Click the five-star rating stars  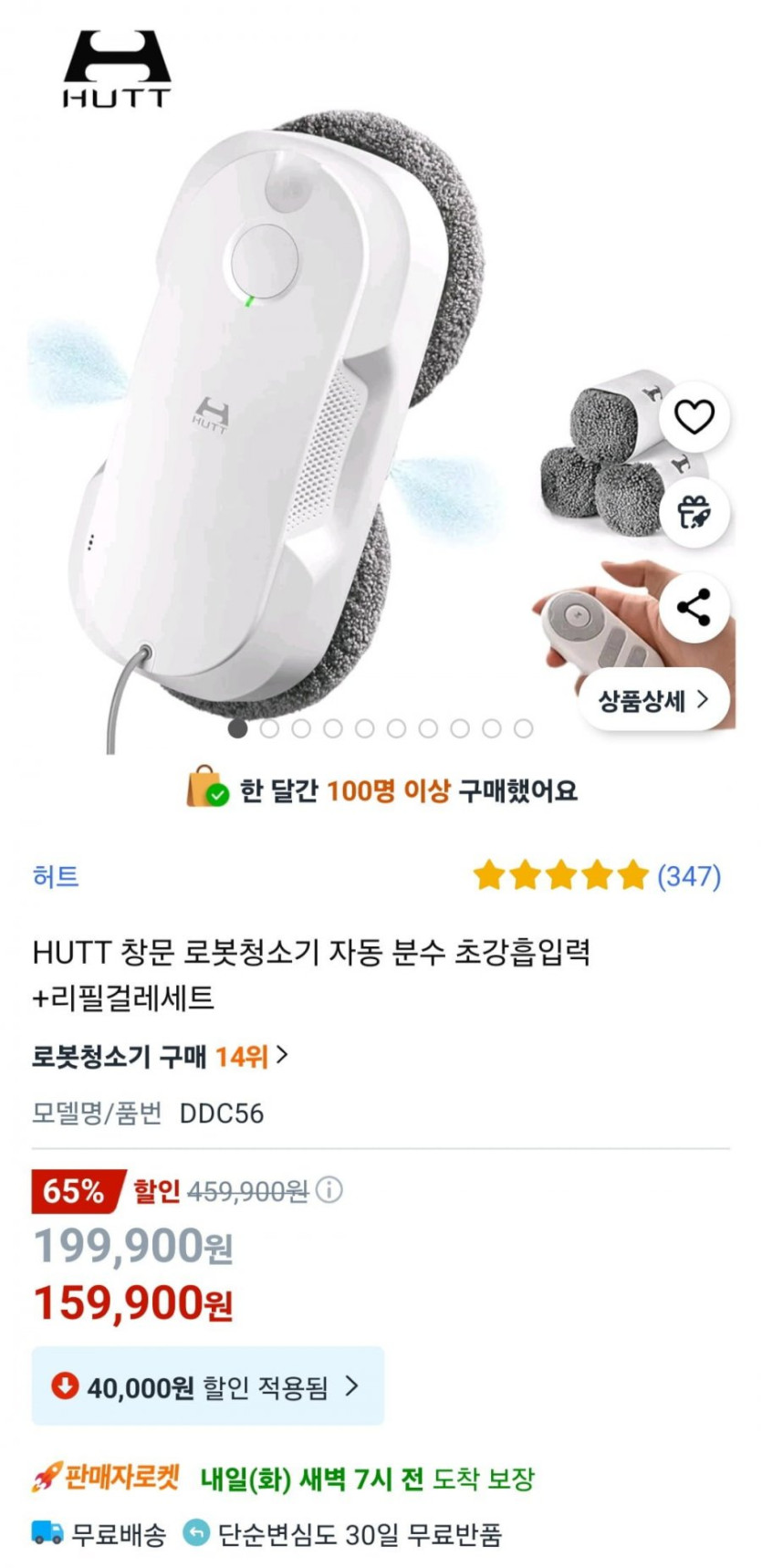pyautogui.click(x=557, y=874)
